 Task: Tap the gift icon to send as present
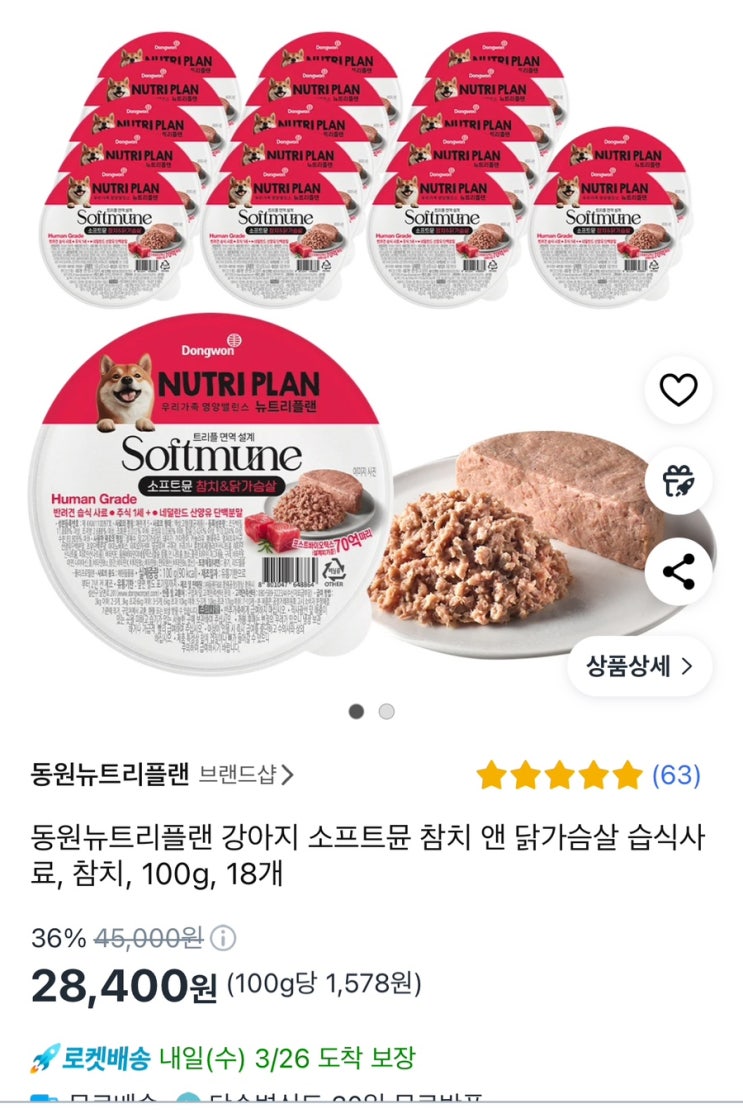tap(678, 481)
